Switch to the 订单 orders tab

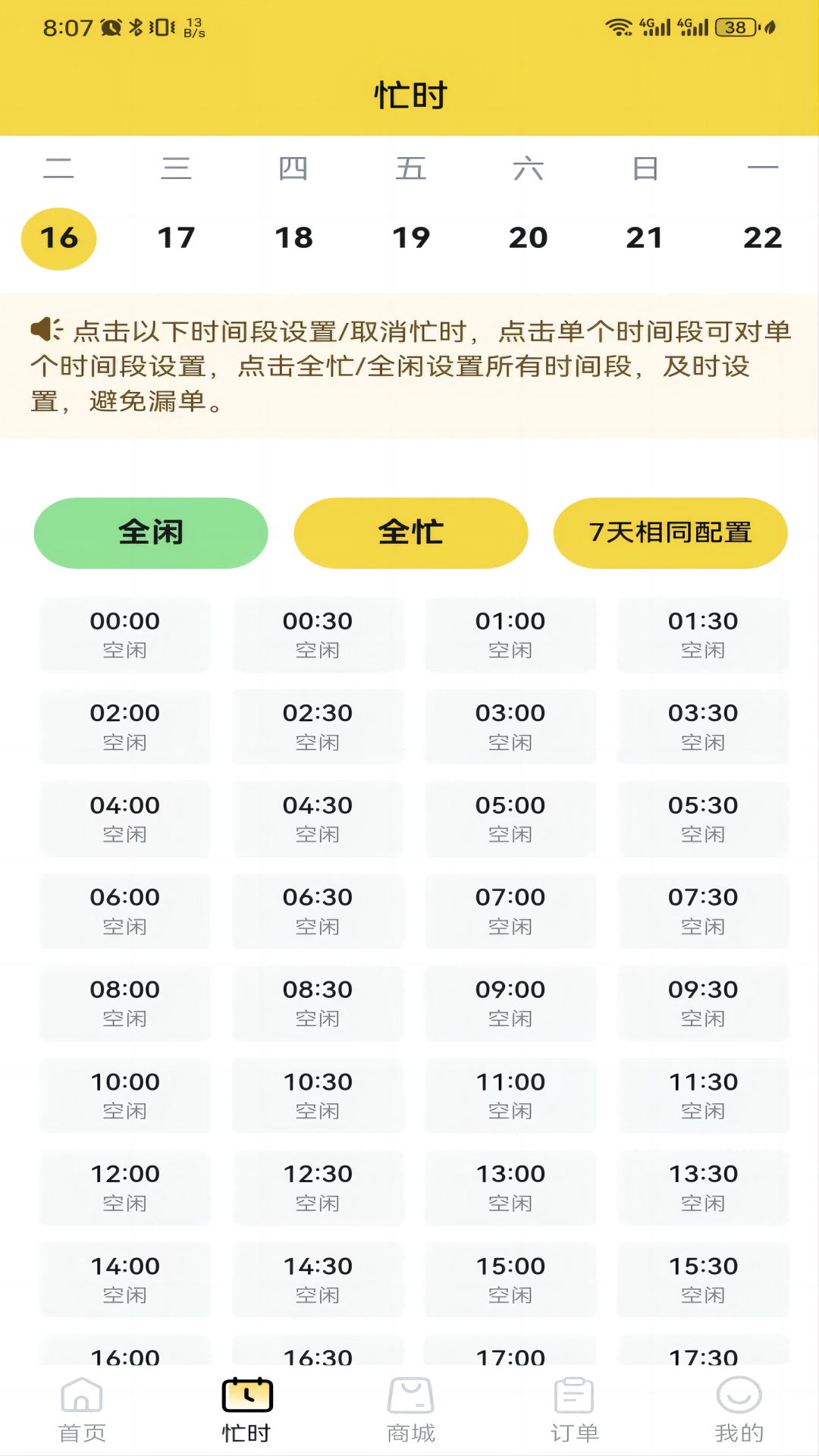coord(574,1410)
